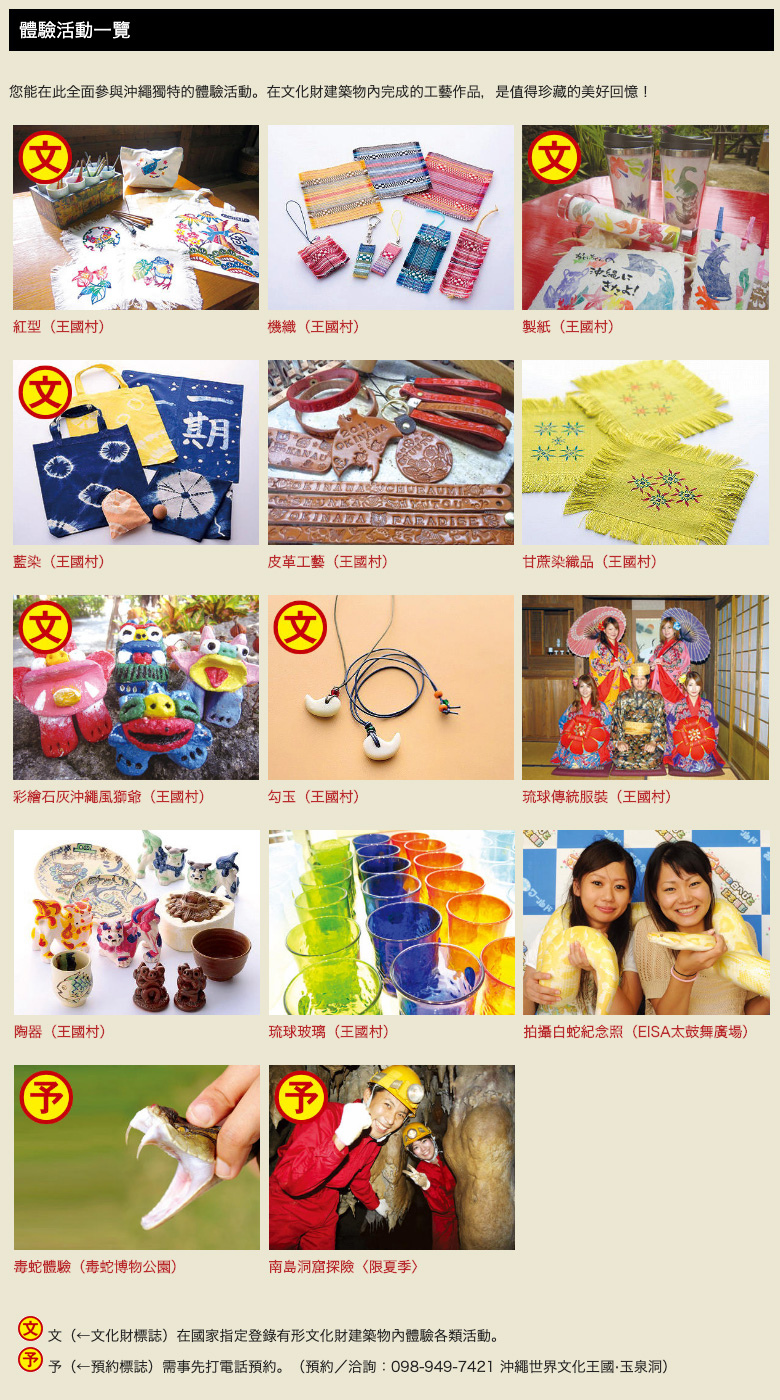The width and height of the screenshot is (780, 1400).
Task: Select the 藍染 indigo dyeing tile
Action: coord(136,453)
